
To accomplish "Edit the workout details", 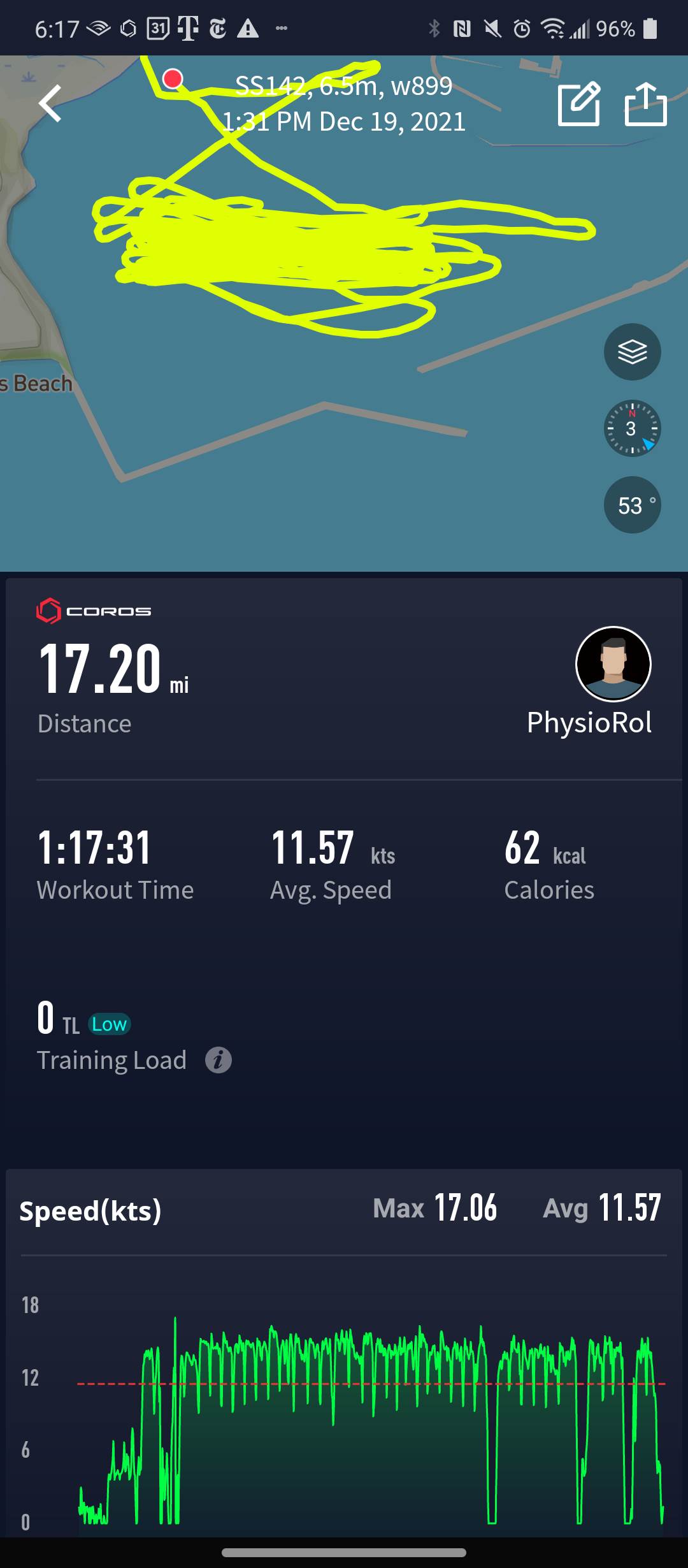I will point(578,103).
